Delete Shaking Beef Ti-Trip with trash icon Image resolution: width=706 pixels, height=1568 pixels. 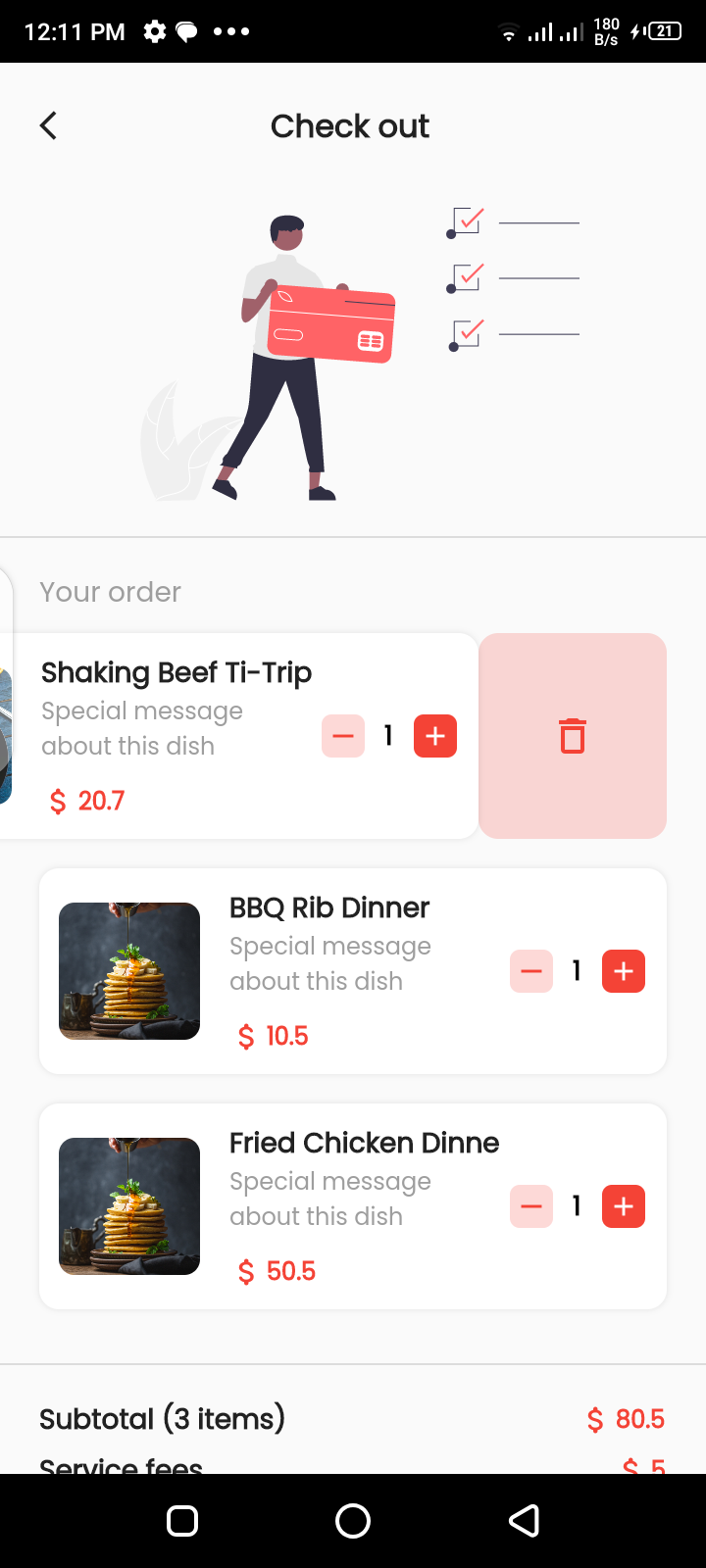pos(573,736)
